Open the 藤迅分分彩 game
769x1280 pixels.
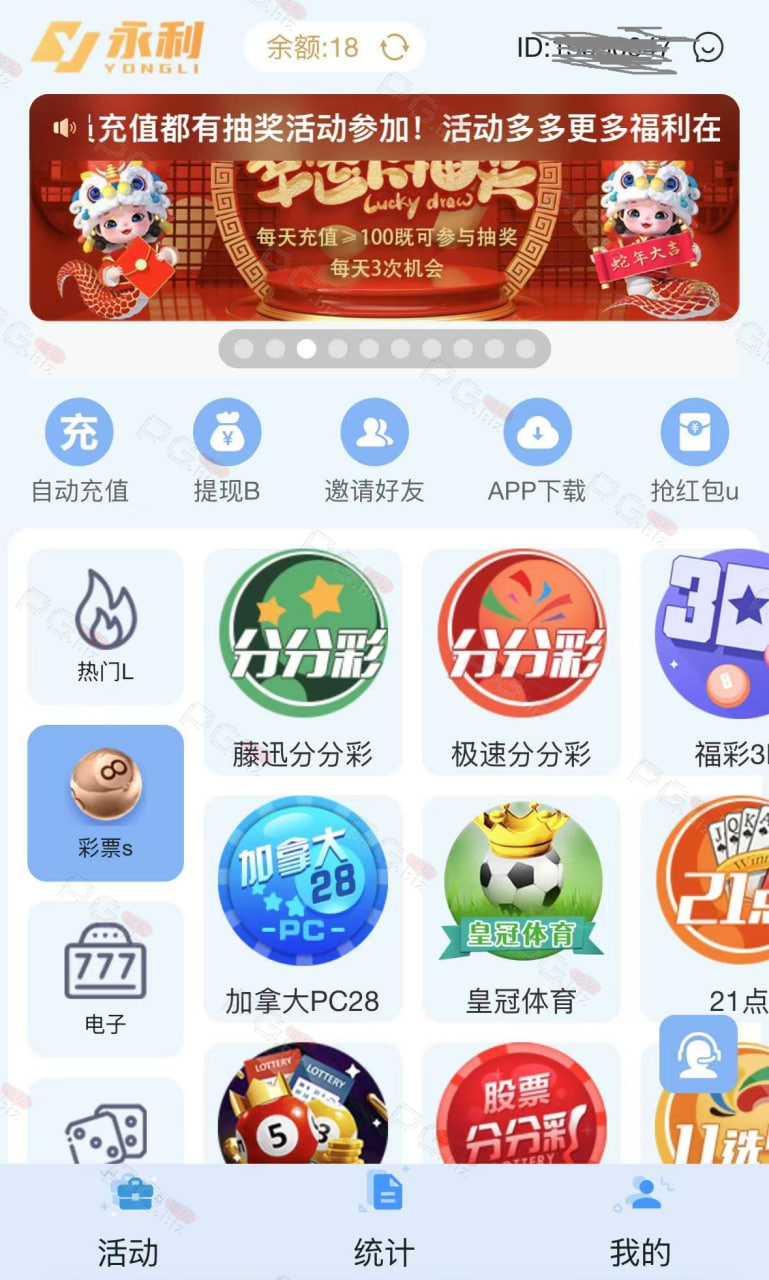point(302,661)
